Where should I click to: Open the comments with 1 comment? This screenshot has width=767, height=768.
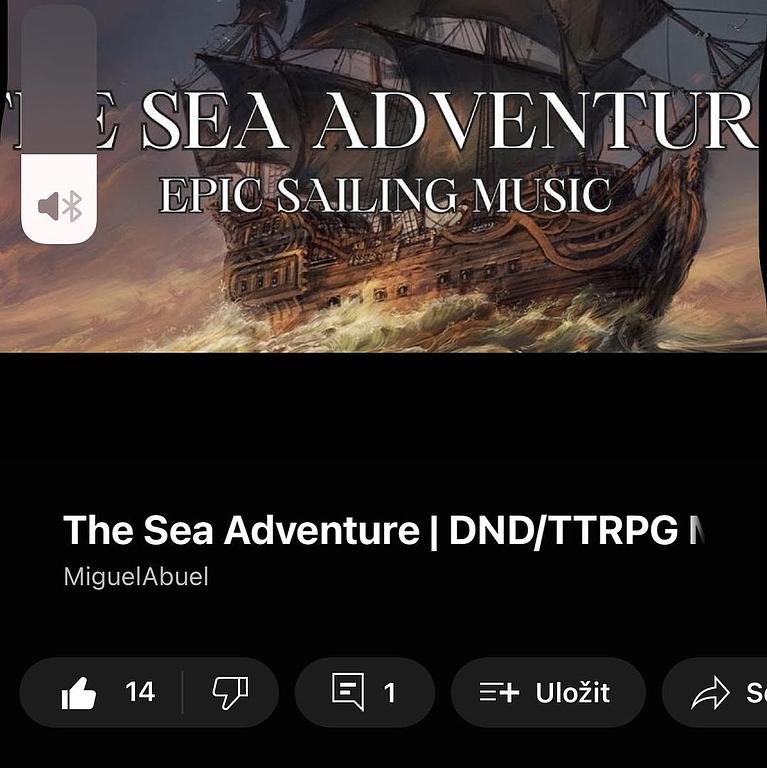pyautogui.click(x=364, y=692)
